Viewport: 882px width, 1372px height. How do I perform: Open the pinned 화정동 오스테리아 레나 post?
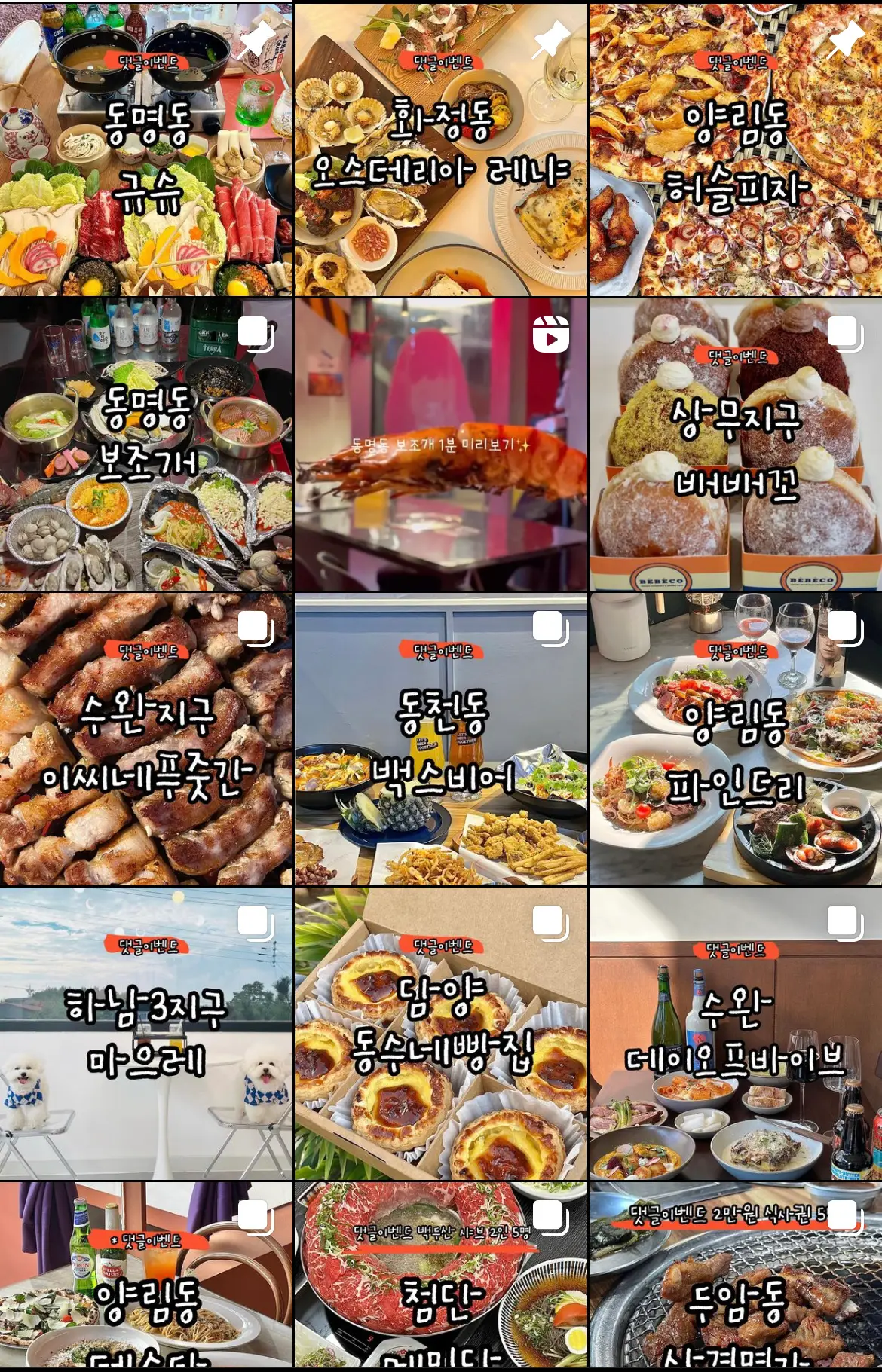440,149
